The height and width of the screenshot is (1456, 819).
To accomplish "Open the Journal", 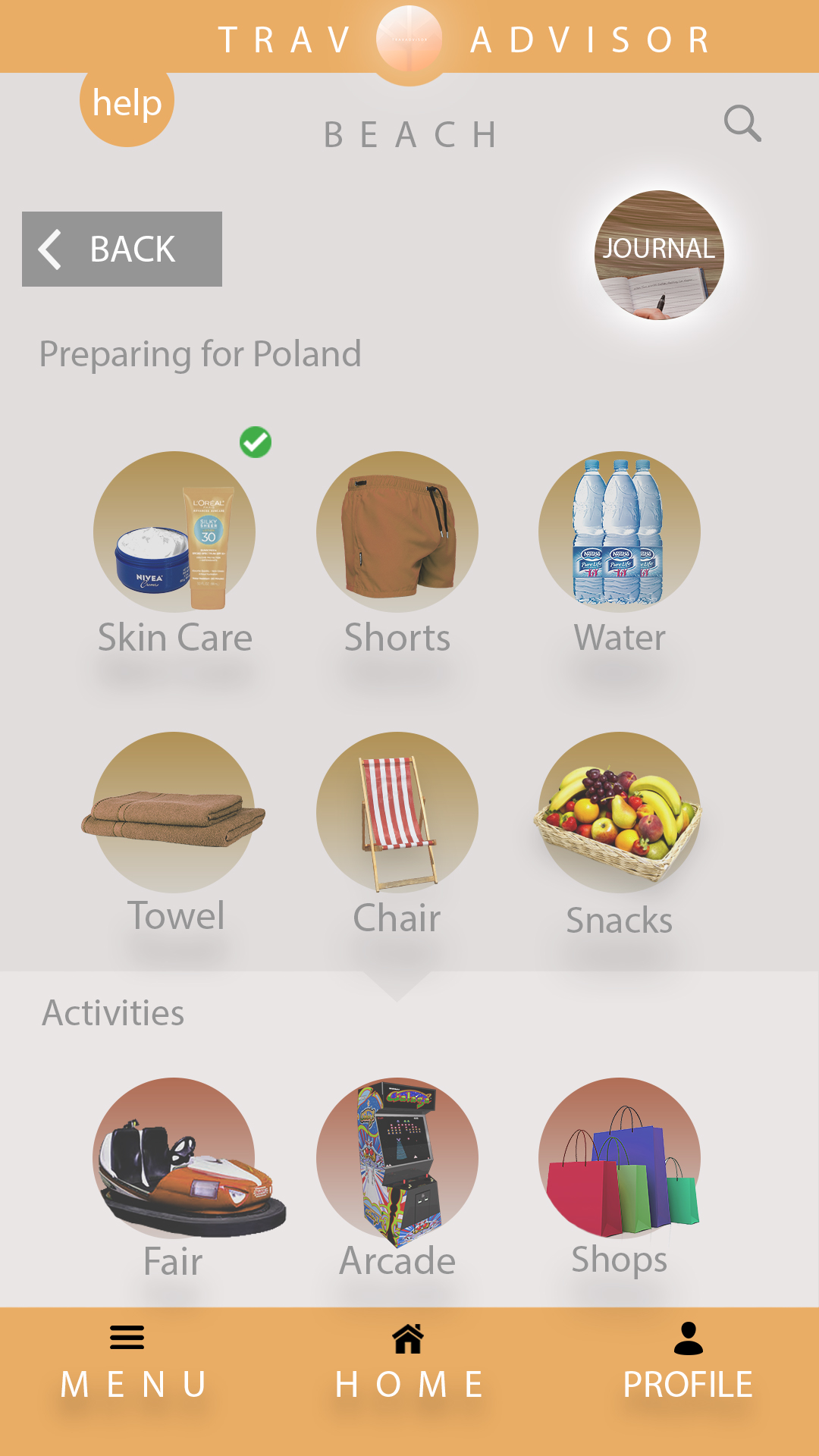I will (659, 255).
